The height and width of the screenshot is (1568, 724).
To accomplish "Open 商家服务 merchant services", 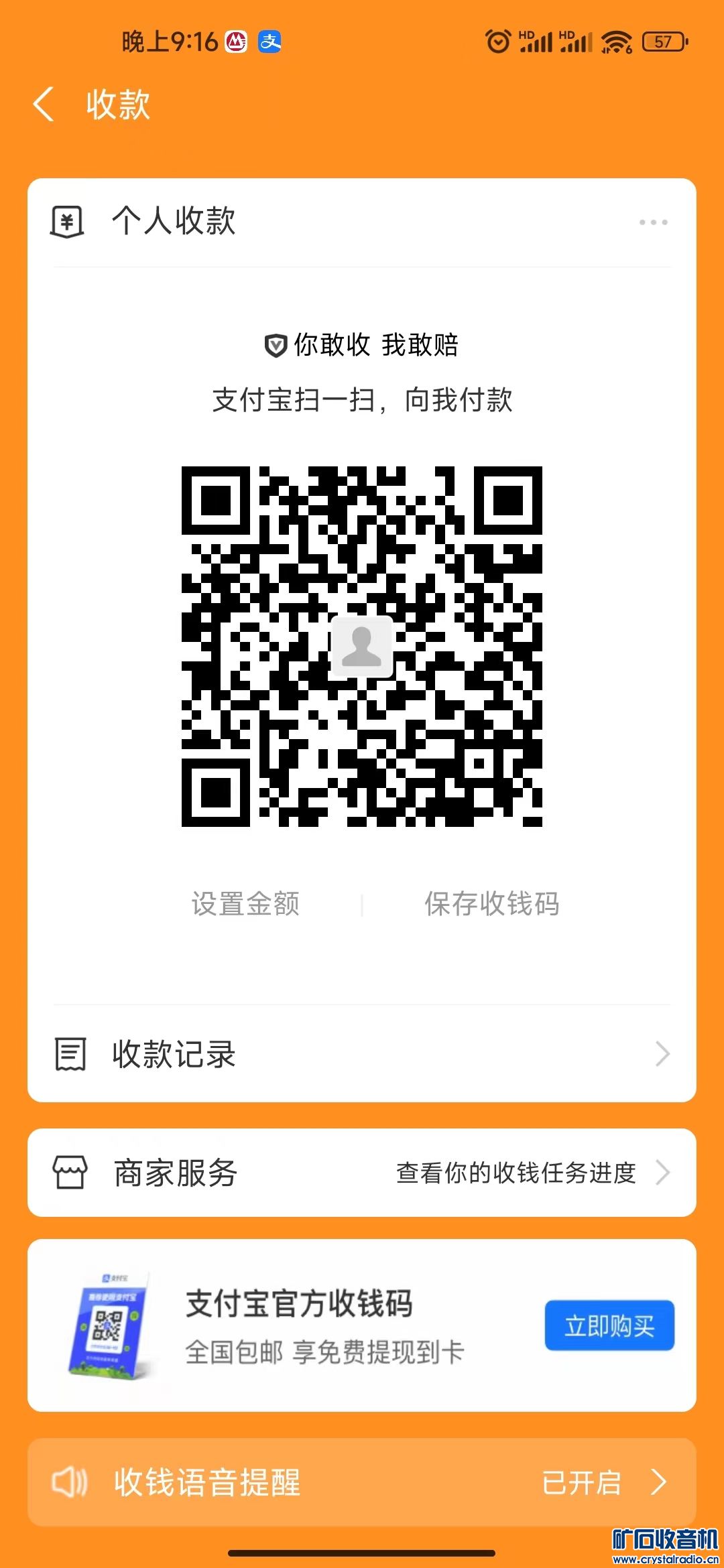I will [x=362, y=1173].
